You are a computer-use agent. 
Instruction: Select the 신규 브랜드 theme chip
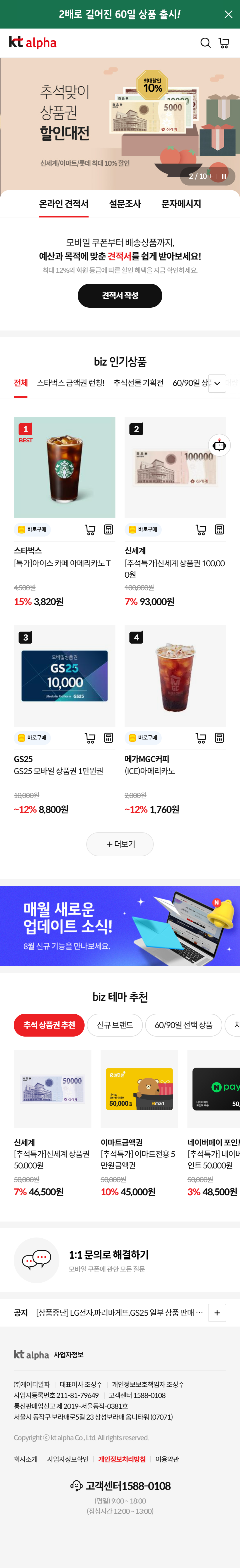[x=115, y=1025]
